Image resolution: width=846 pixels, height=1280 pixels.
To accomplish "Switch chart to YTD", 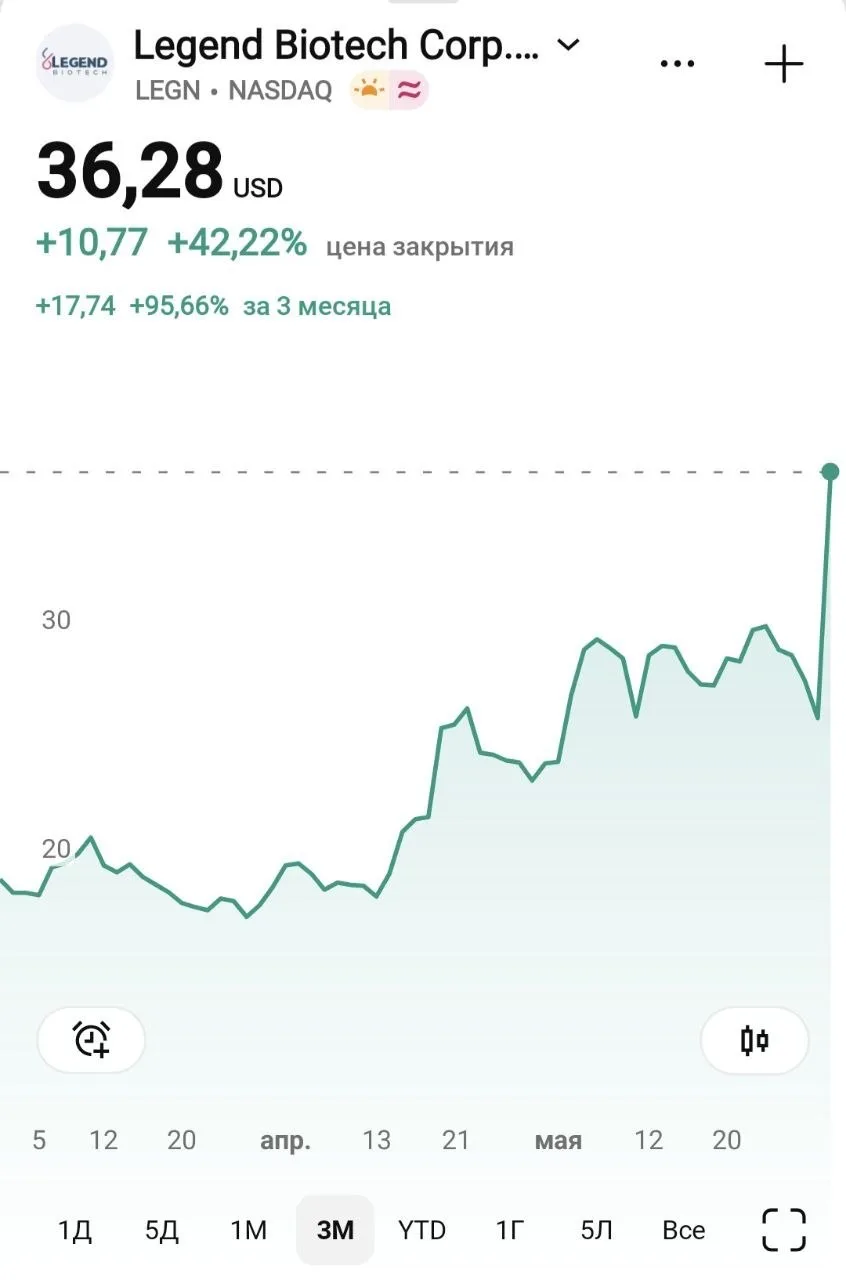I will (422, 1230).
